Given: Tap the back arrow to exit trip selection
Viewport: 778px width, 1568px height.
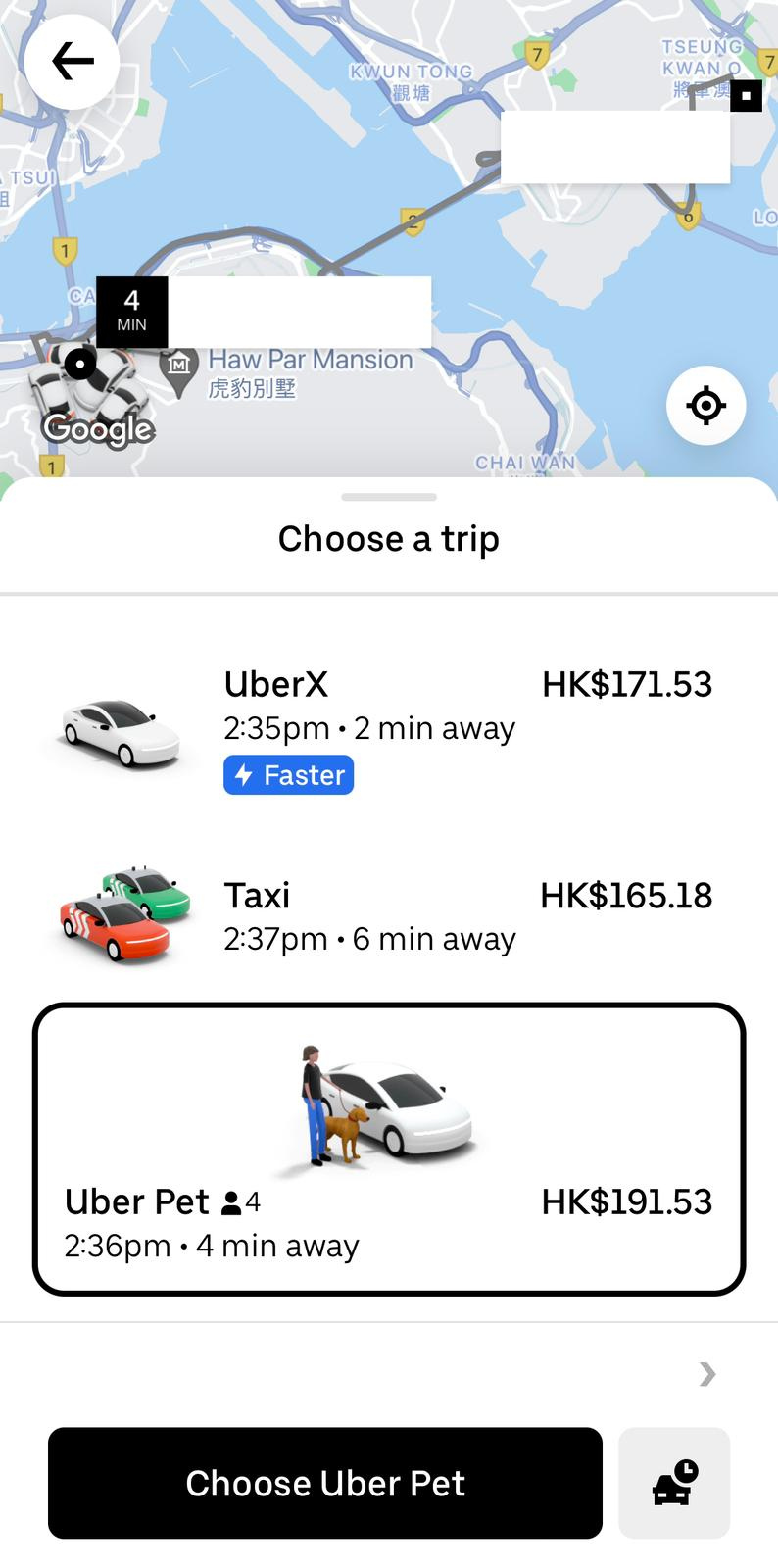Looking at the screenshot, I should (x=72, y=61).
